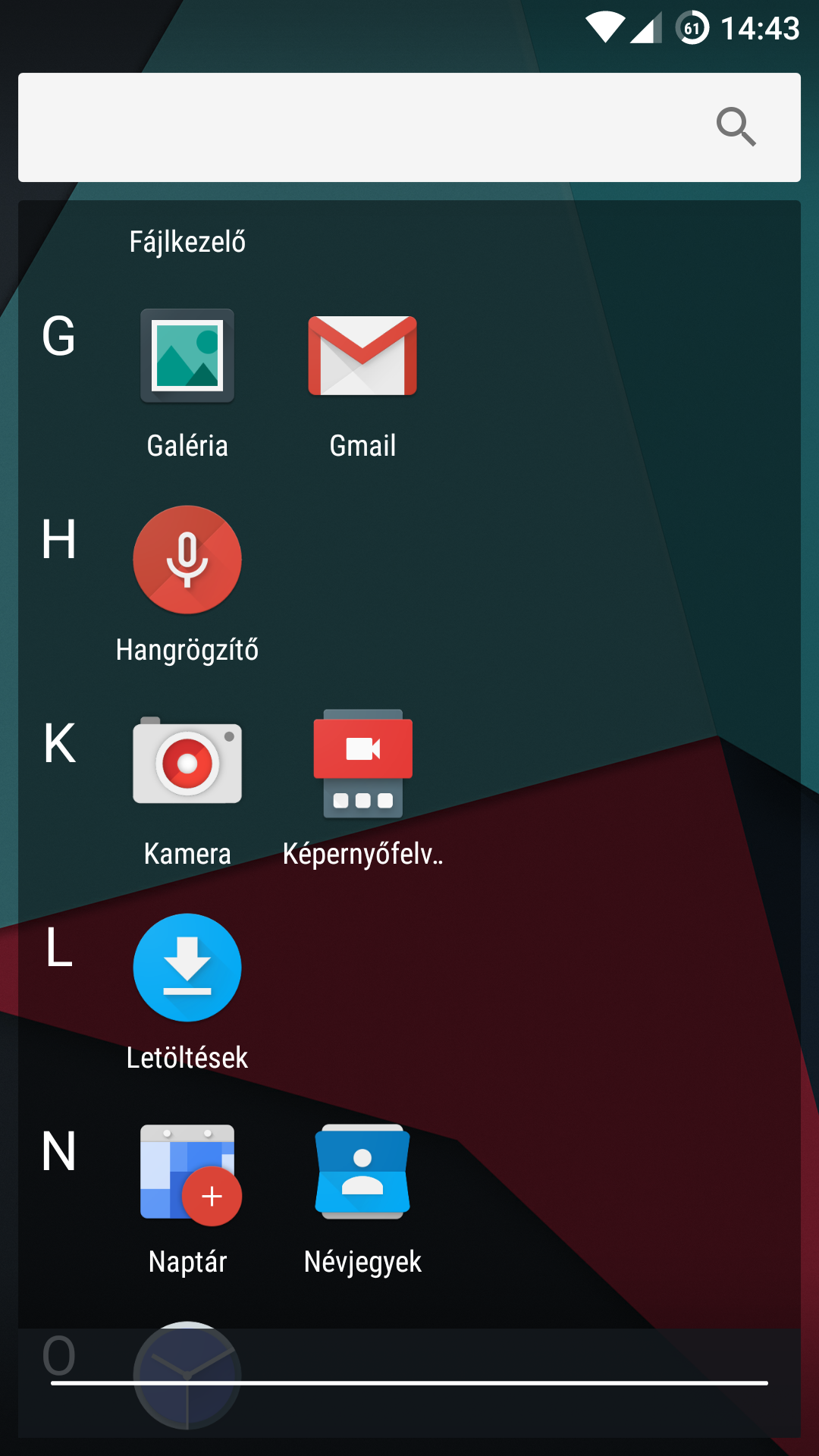Viewport: 819px width, 1456px height.
Task: Open the Galéria app
Action: tap(187, 356)
